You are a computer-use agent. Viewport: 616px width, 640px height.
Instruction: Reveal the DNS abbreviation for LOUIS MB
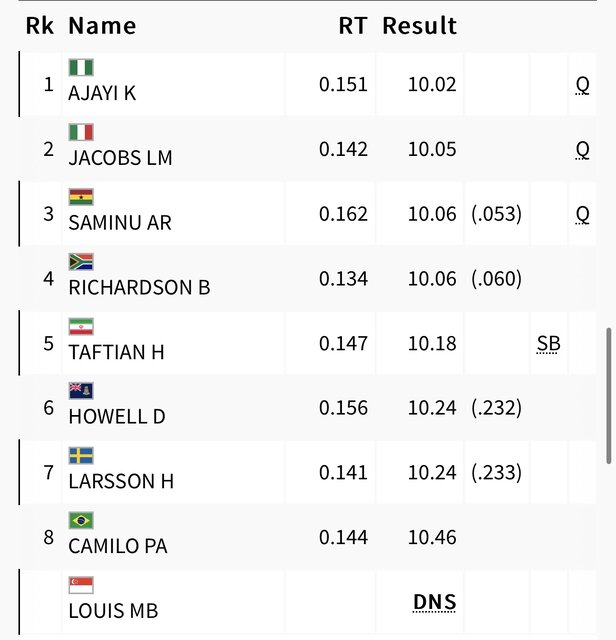pyautogui.click(x=434, y=602)
